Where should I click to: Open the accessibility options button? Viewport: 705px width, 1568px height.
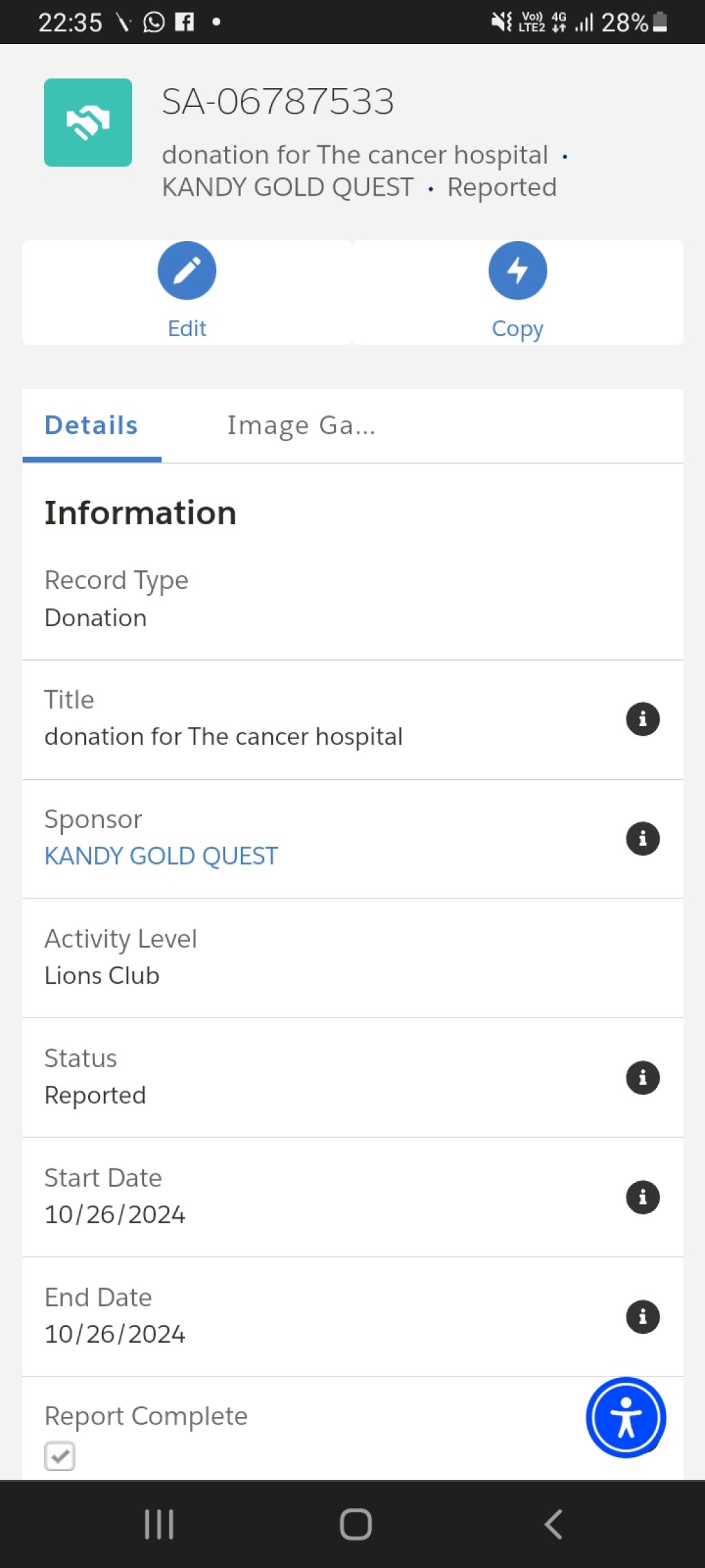click(x=626, y=1418)
